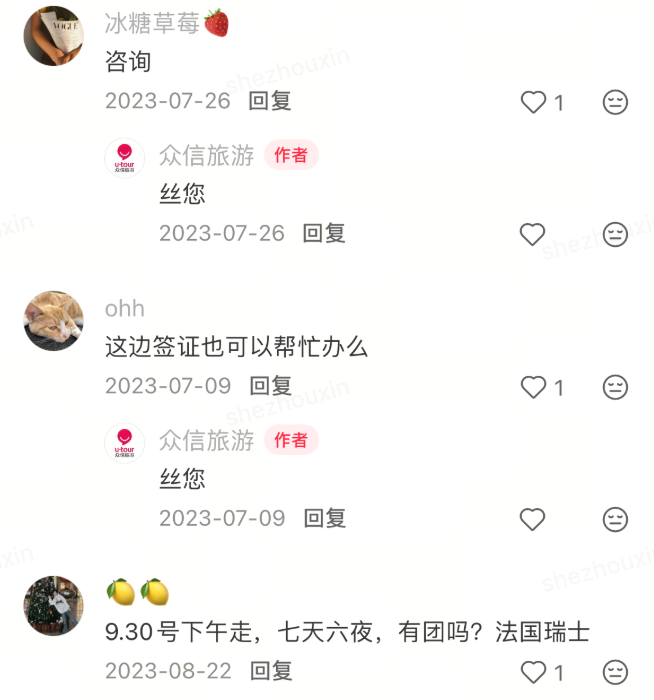Dislike the comment asking about 法国瑞士

pos(615,672)
